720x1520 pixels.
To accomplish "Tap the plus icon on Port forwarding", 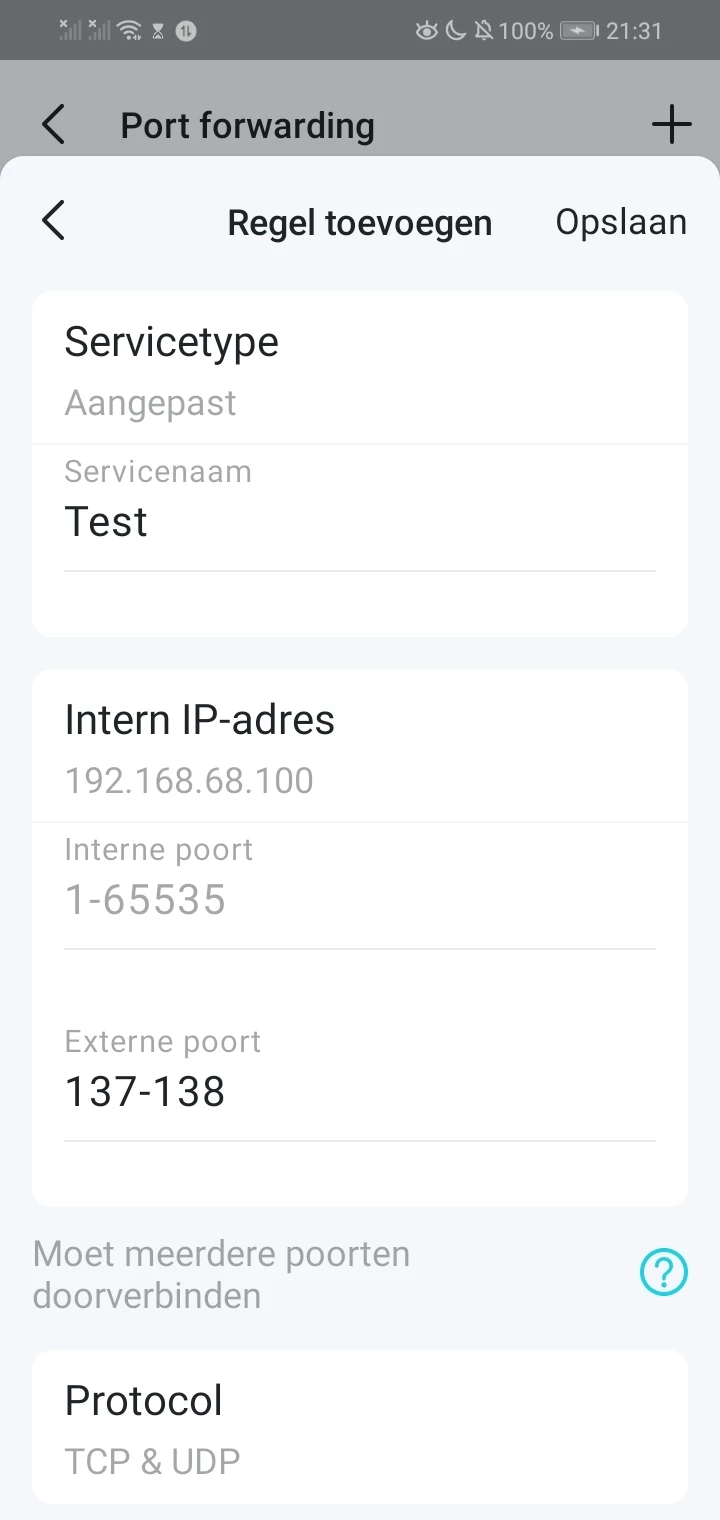I will 671,125.
